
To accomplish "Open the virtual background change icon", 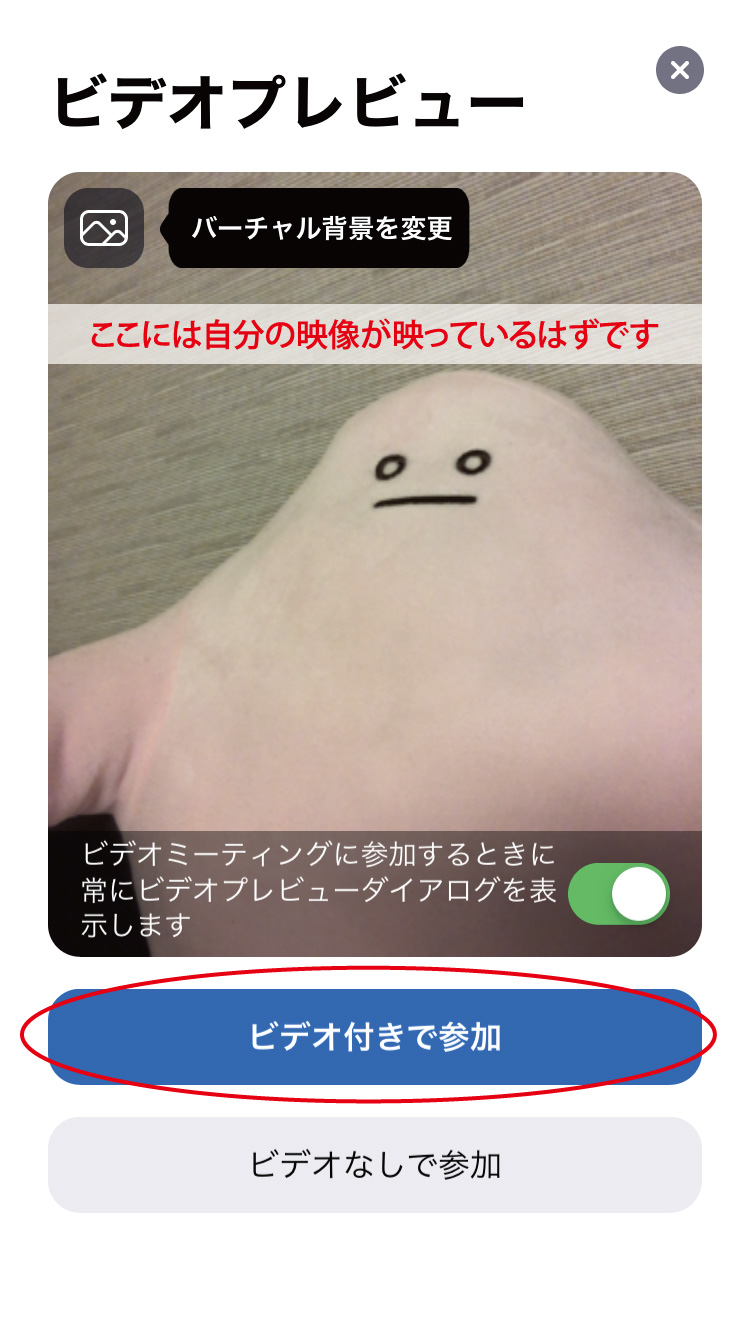I will coord(104,228).
